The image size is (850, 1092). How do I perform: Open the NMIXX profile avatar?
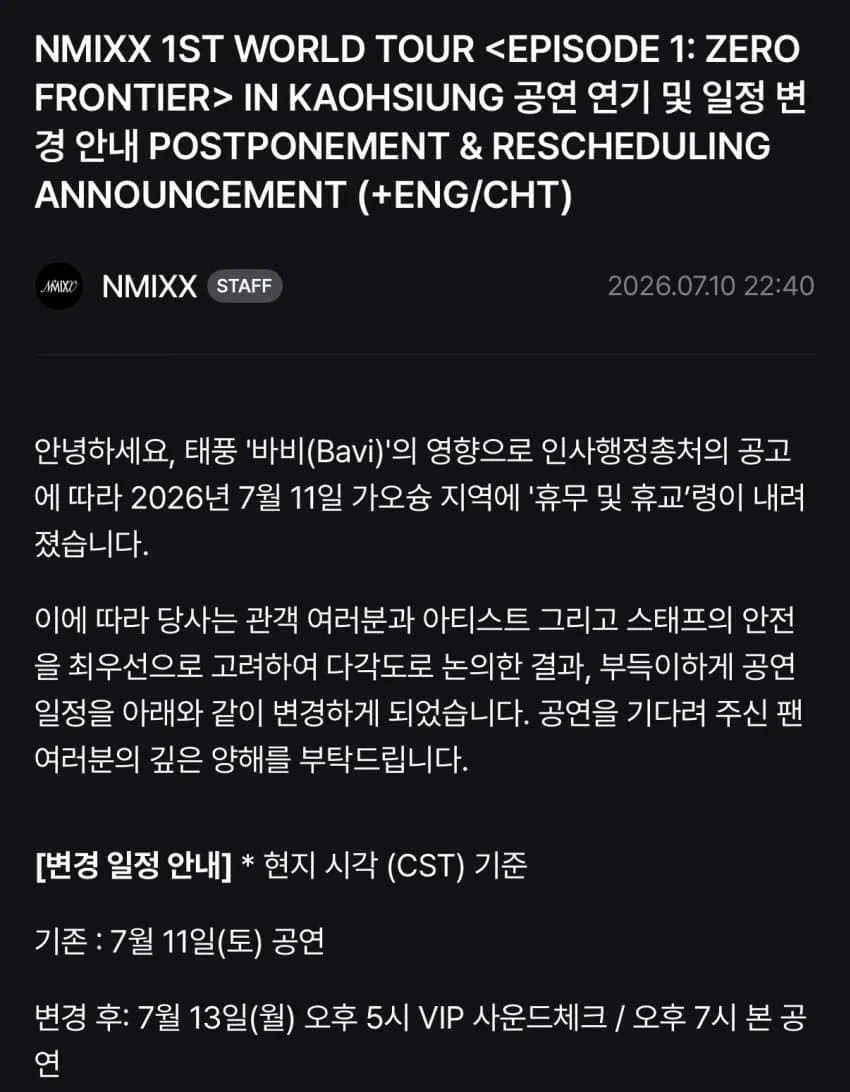point(59,286)
